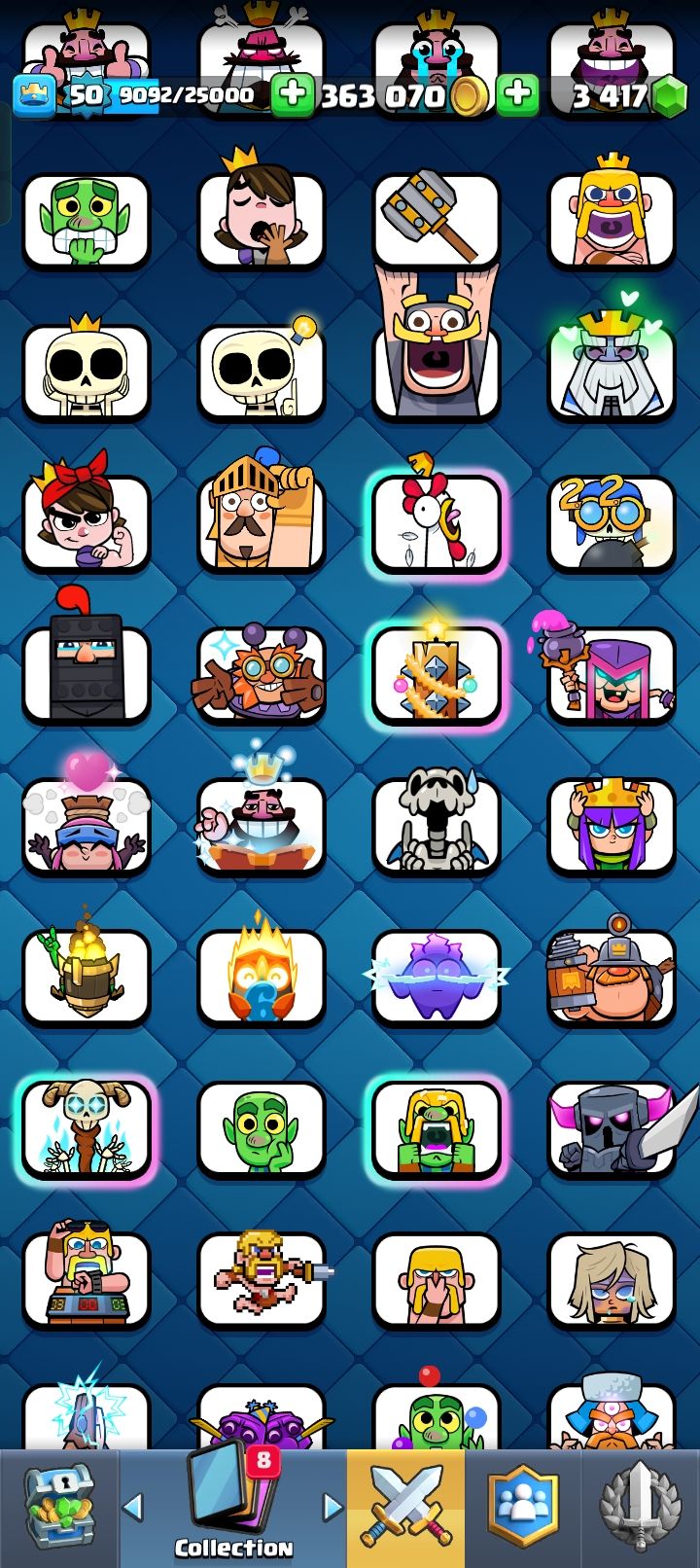Tap the green plus next to gold
700x1568 pixels.
(292, 95)
